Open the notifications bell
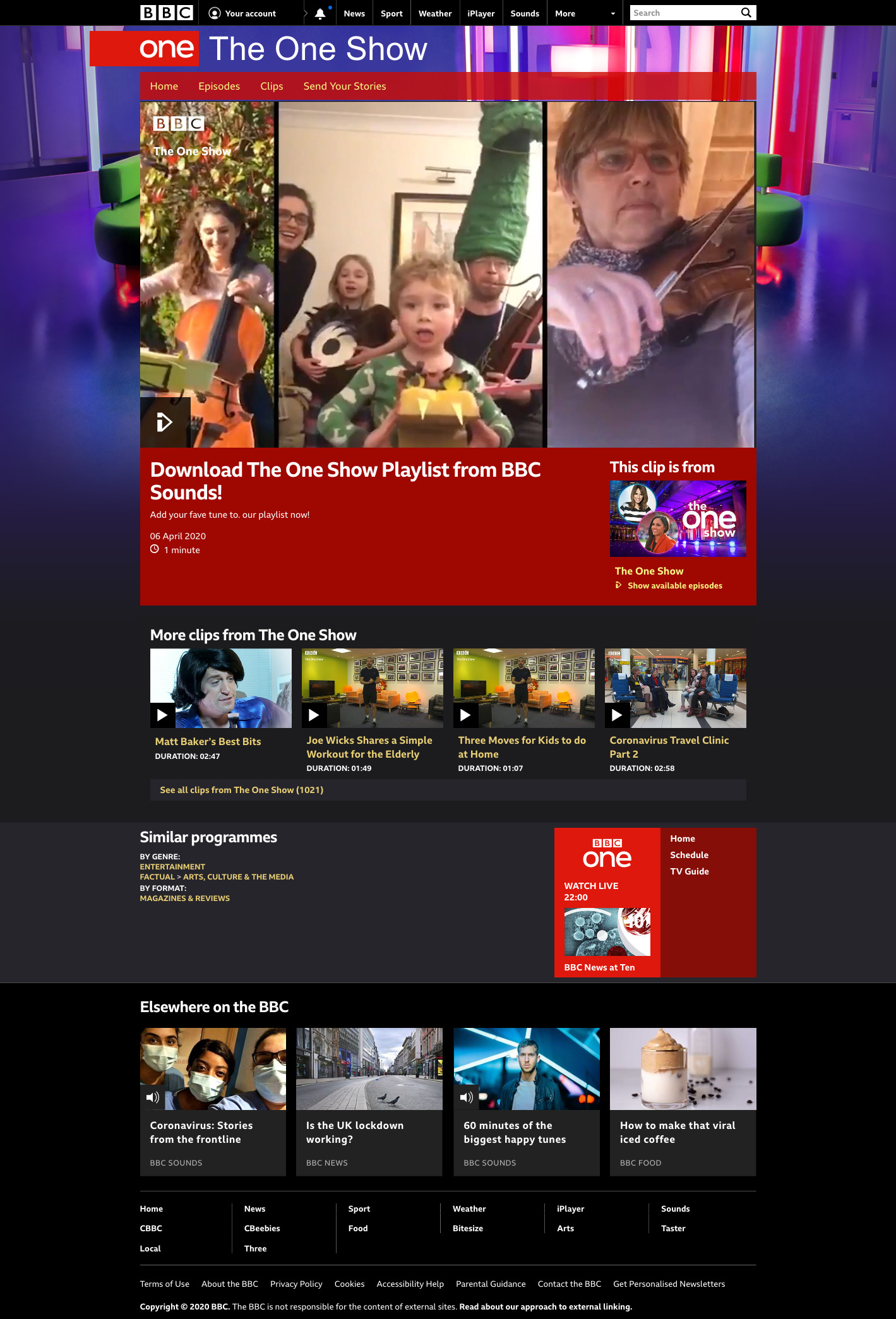The image size is (896, 1319). [x=320, y=13]
